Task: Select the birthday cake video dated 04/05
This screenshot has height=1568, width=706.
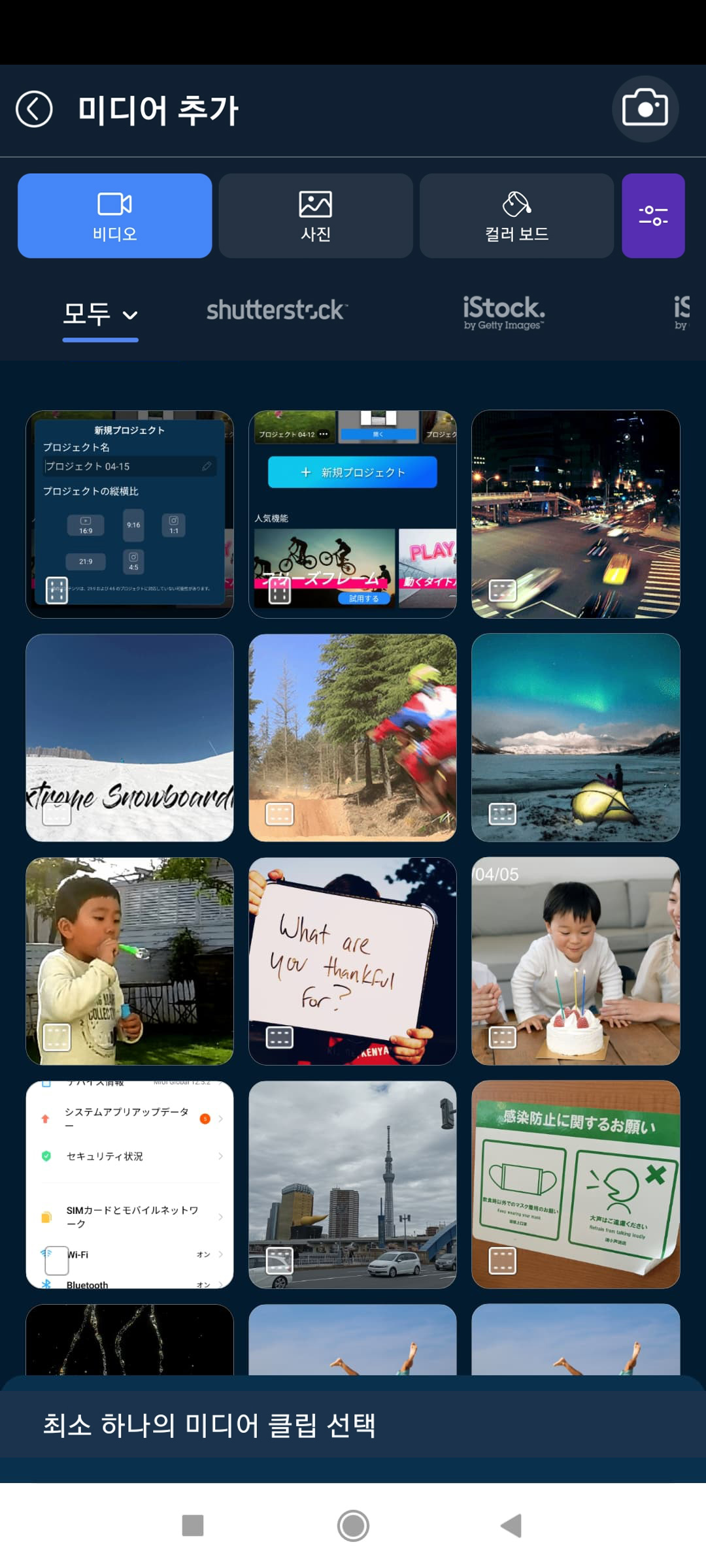Action: (575, 961)
